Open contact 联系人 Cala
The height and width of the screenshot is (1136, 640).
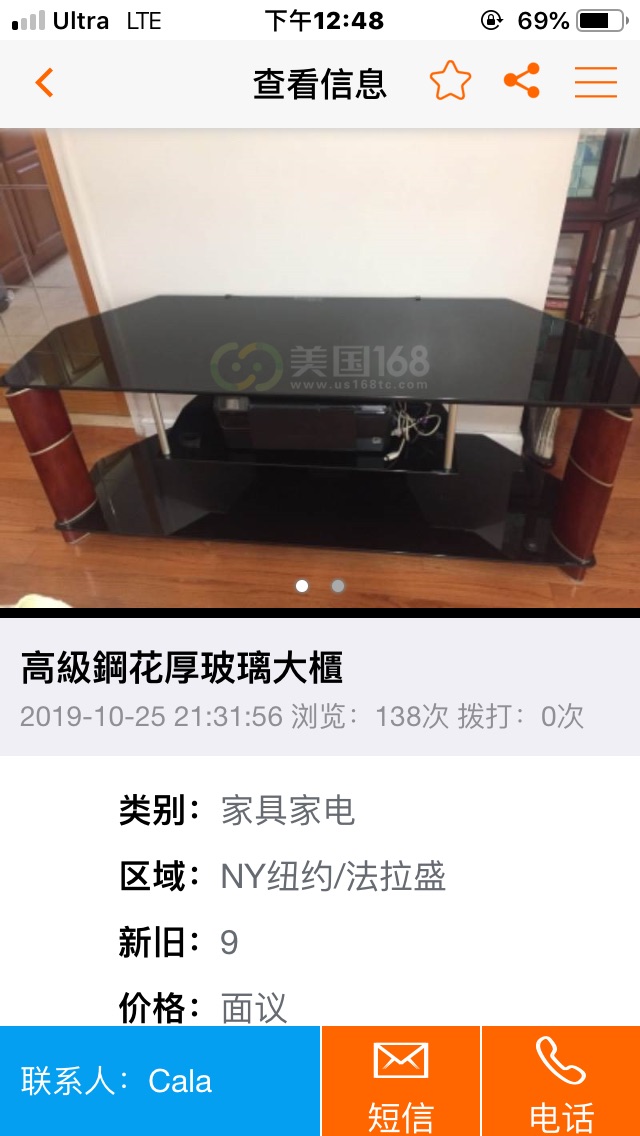159,1081
